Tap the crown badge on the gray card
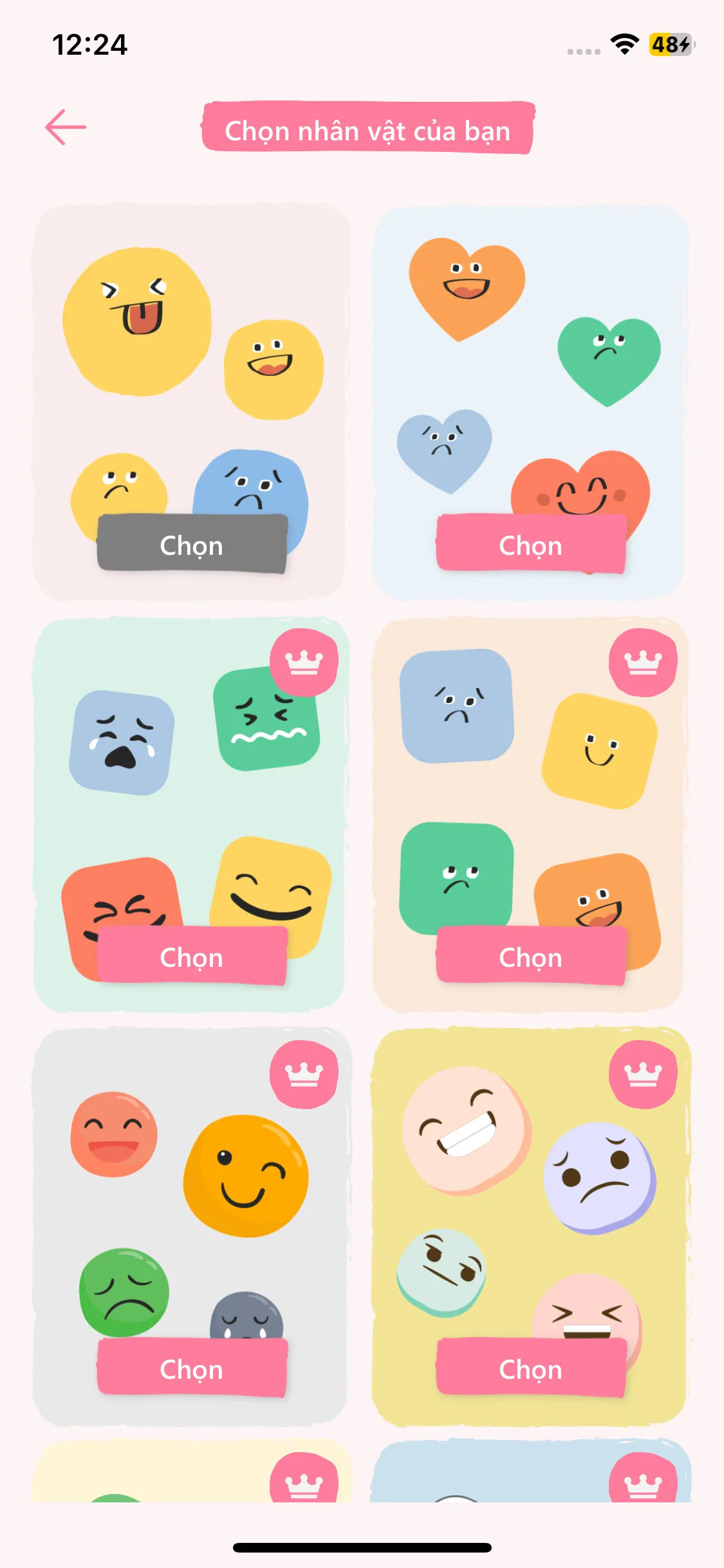The image size is (724, 1568). click(304, 1074)
